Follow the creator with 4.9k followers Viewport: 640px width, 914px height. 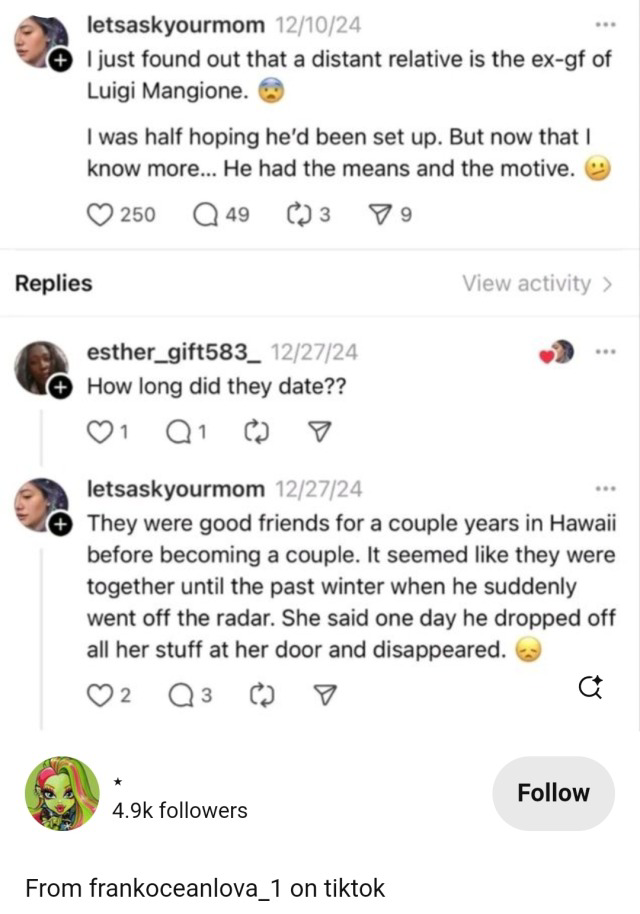[x=553, y=793]
